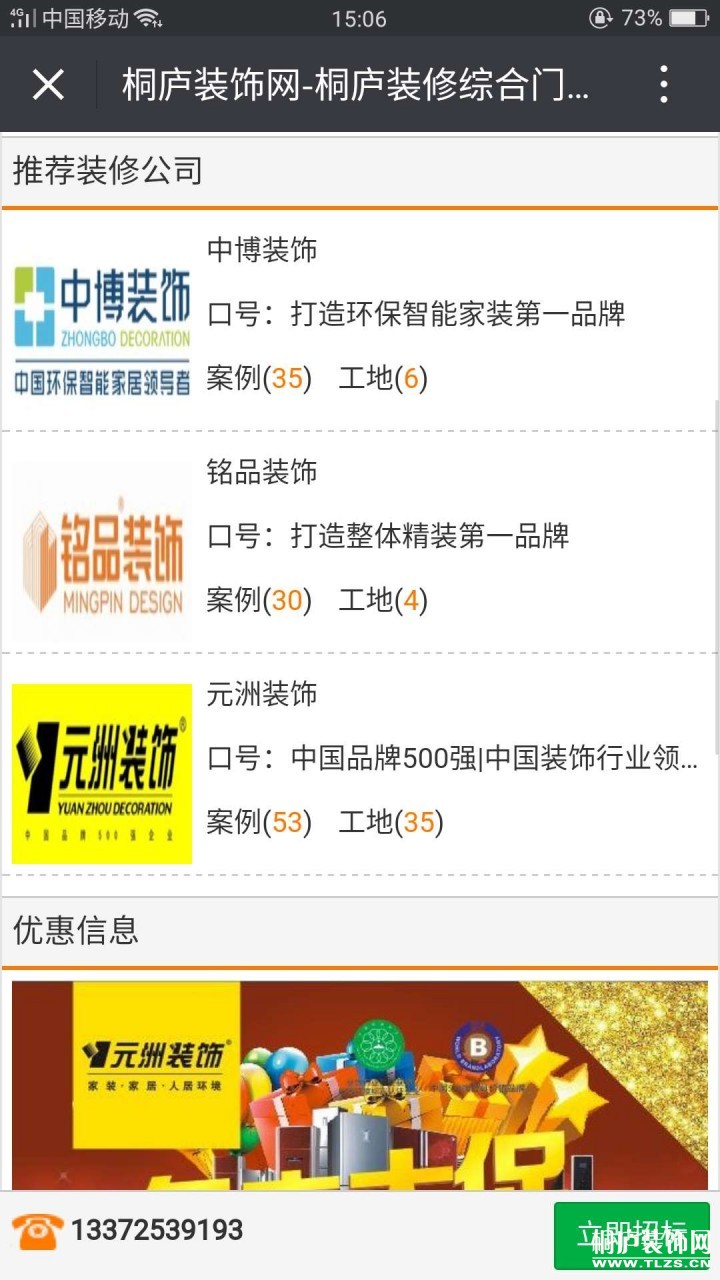Image resolution: width=720 pixels, height=1280 pixels.
Task: Close the web page view
Action: [x=48, y=85]
